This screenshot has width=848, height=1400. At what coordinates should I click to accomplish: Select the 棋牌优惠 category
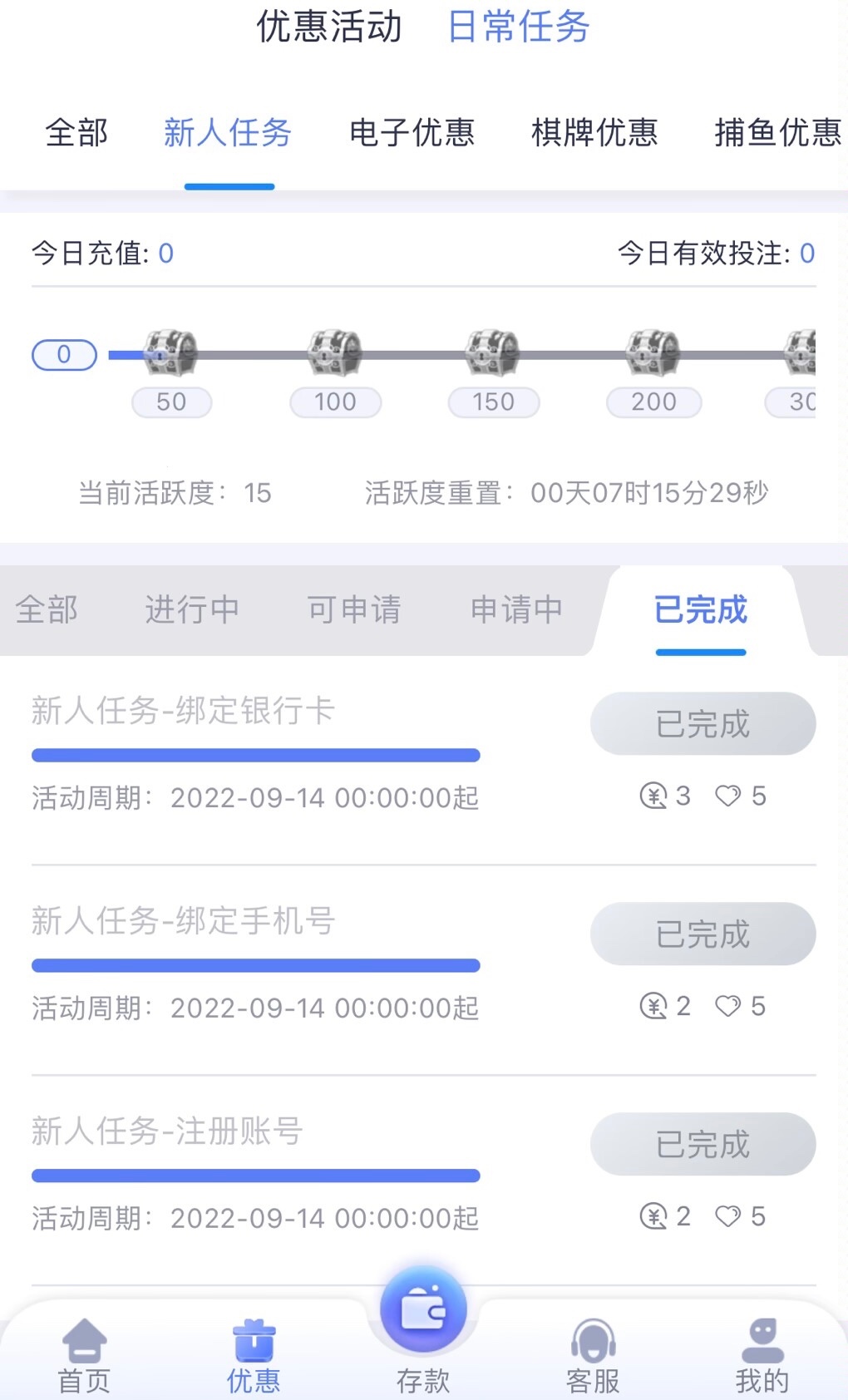click(594, 133)
